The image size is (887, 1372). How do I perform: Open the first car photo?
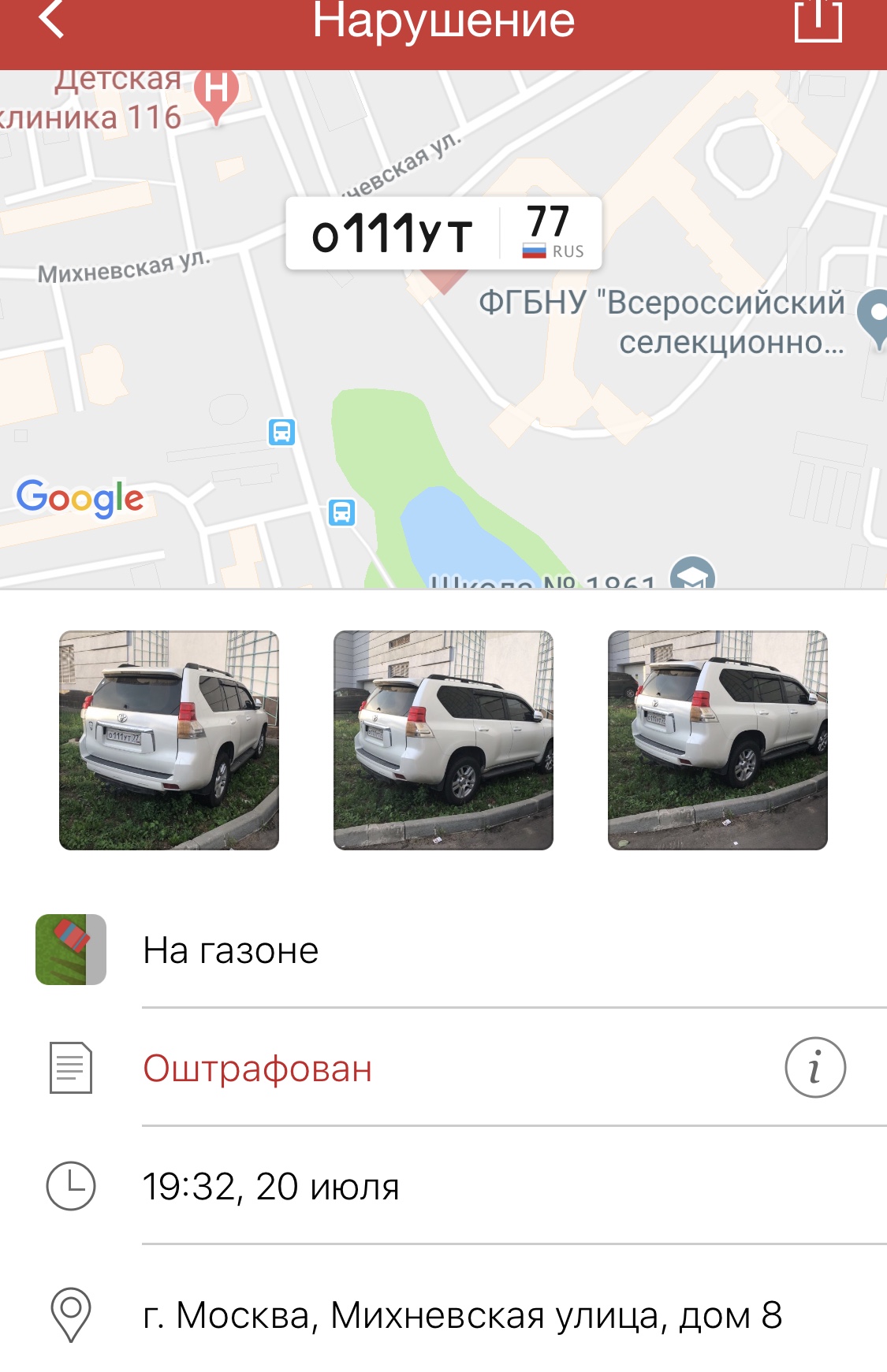169,740
